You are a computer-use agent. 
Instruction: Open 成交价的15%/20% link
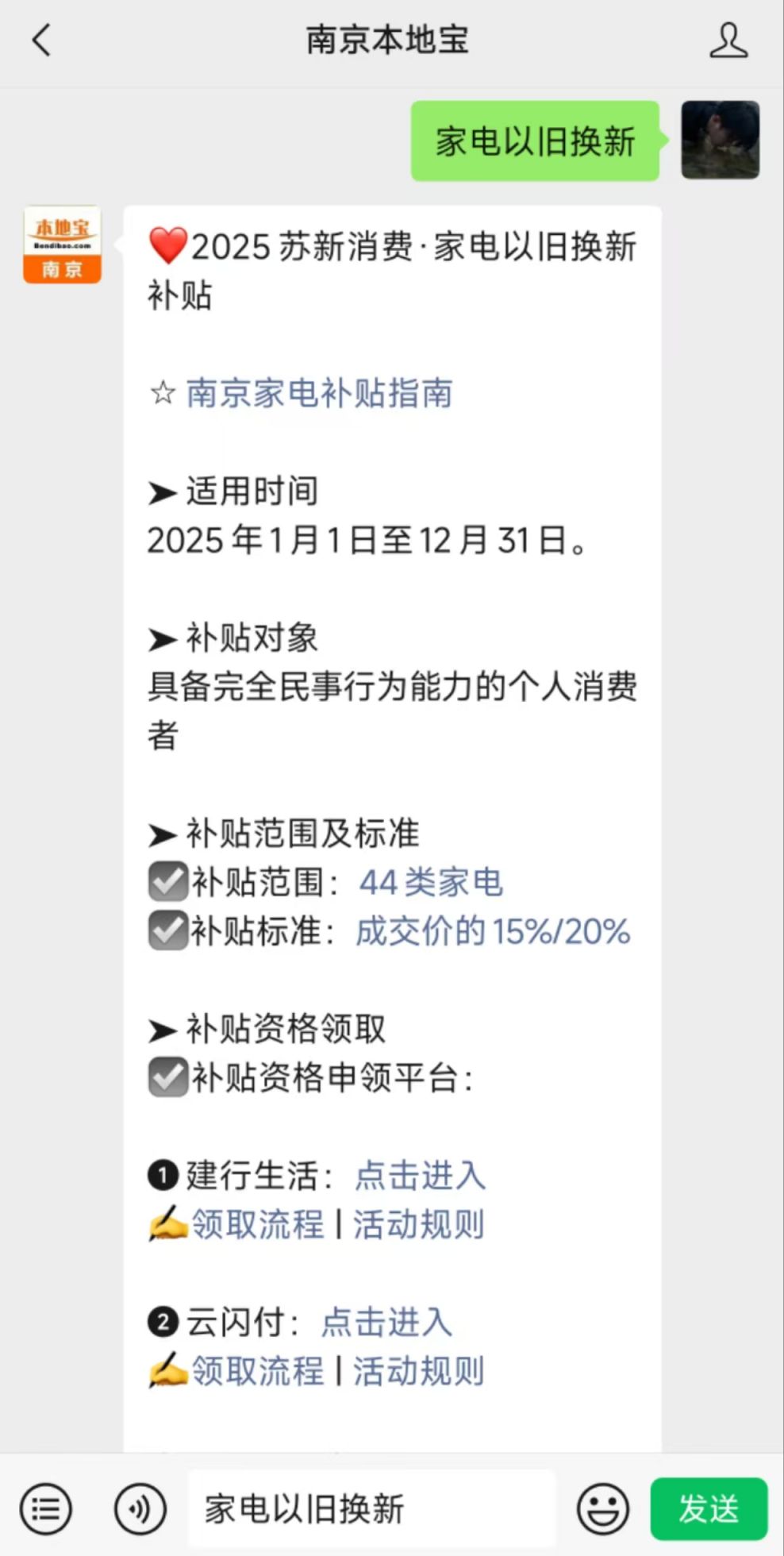coord(493,931)
